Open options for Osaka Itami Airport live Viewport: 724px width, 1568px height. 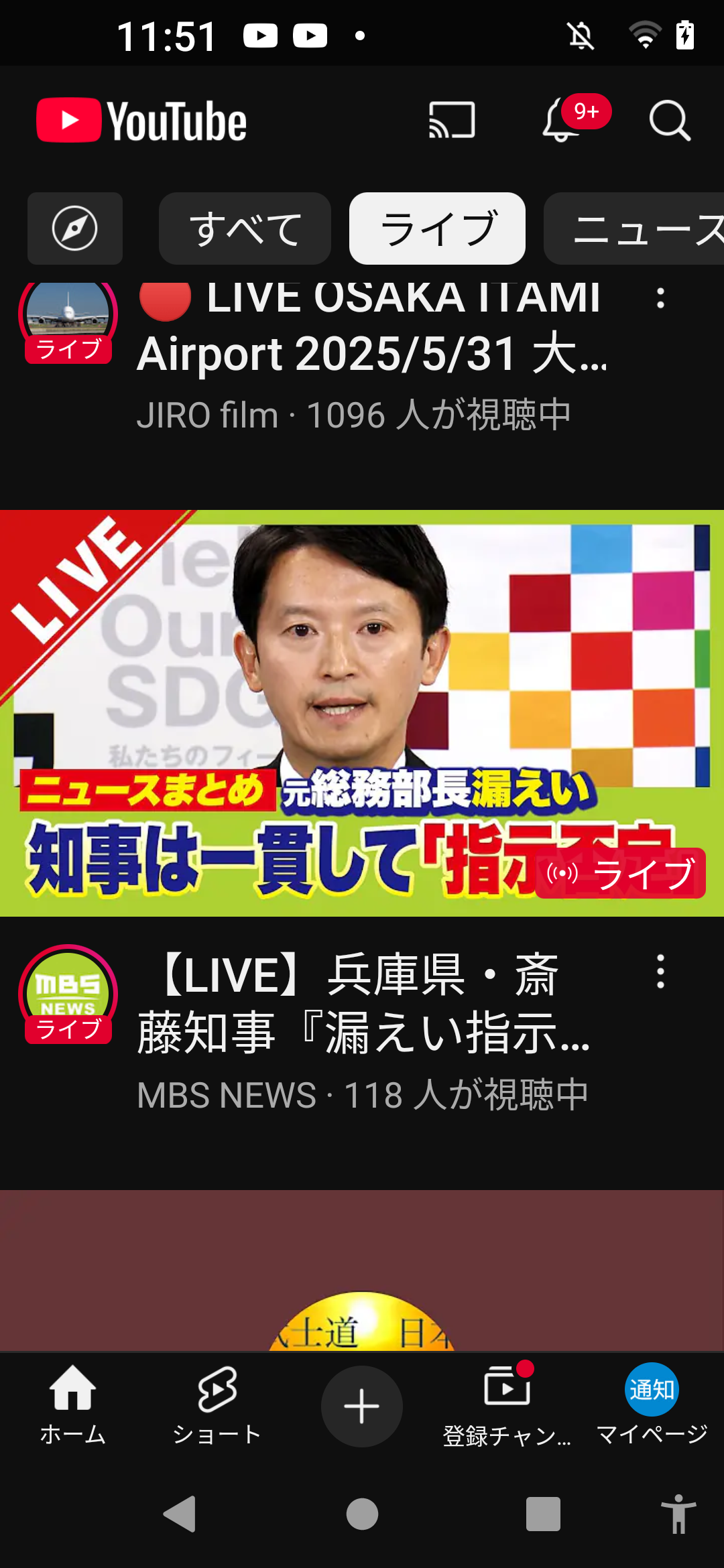tap(660, 298)
